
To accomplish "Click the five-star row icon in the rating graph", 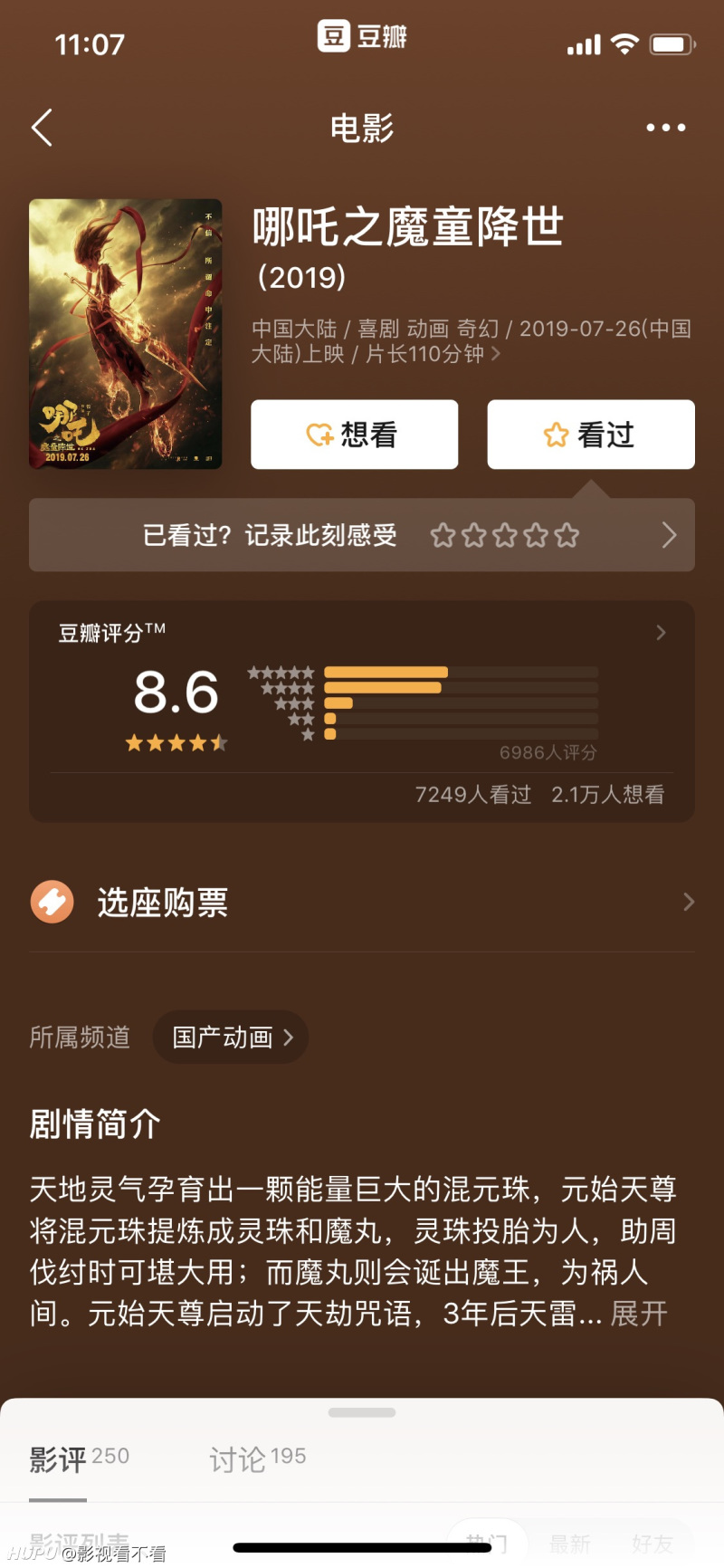I will (281, 672).
